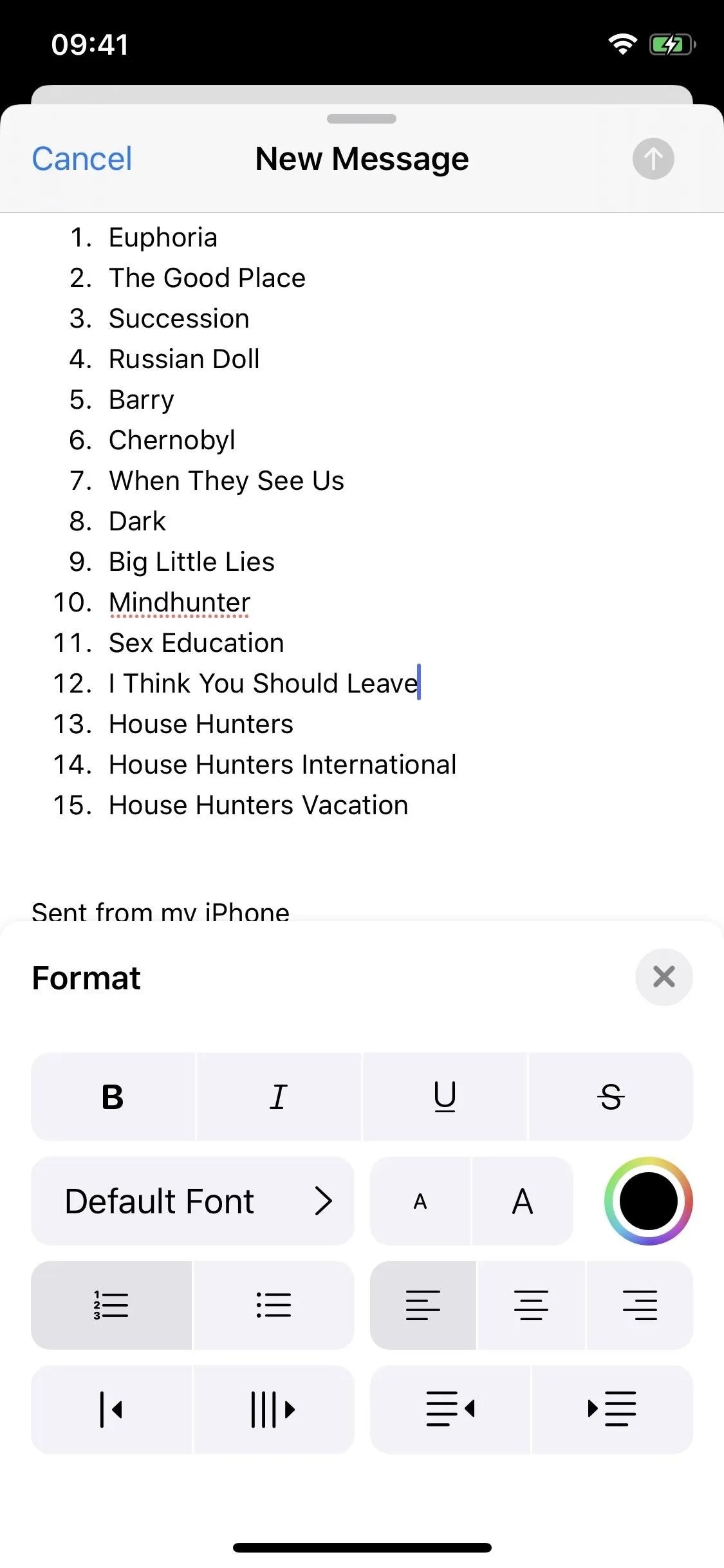Screen dimensions: 724x1568
Task: Align text to the left
Action: coord(423,1305)
